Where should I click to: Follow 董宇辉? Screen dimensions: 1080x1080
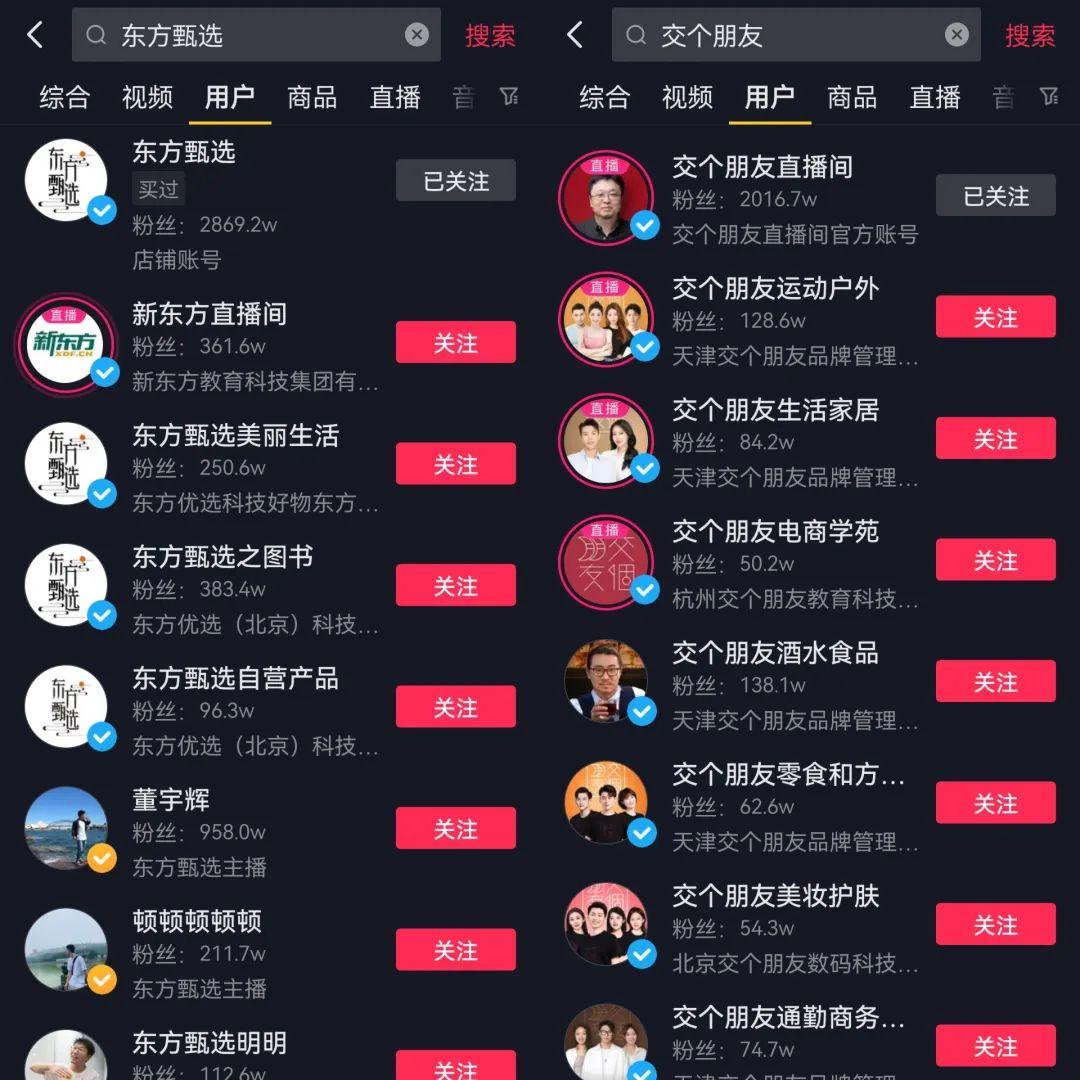point(455,829)
